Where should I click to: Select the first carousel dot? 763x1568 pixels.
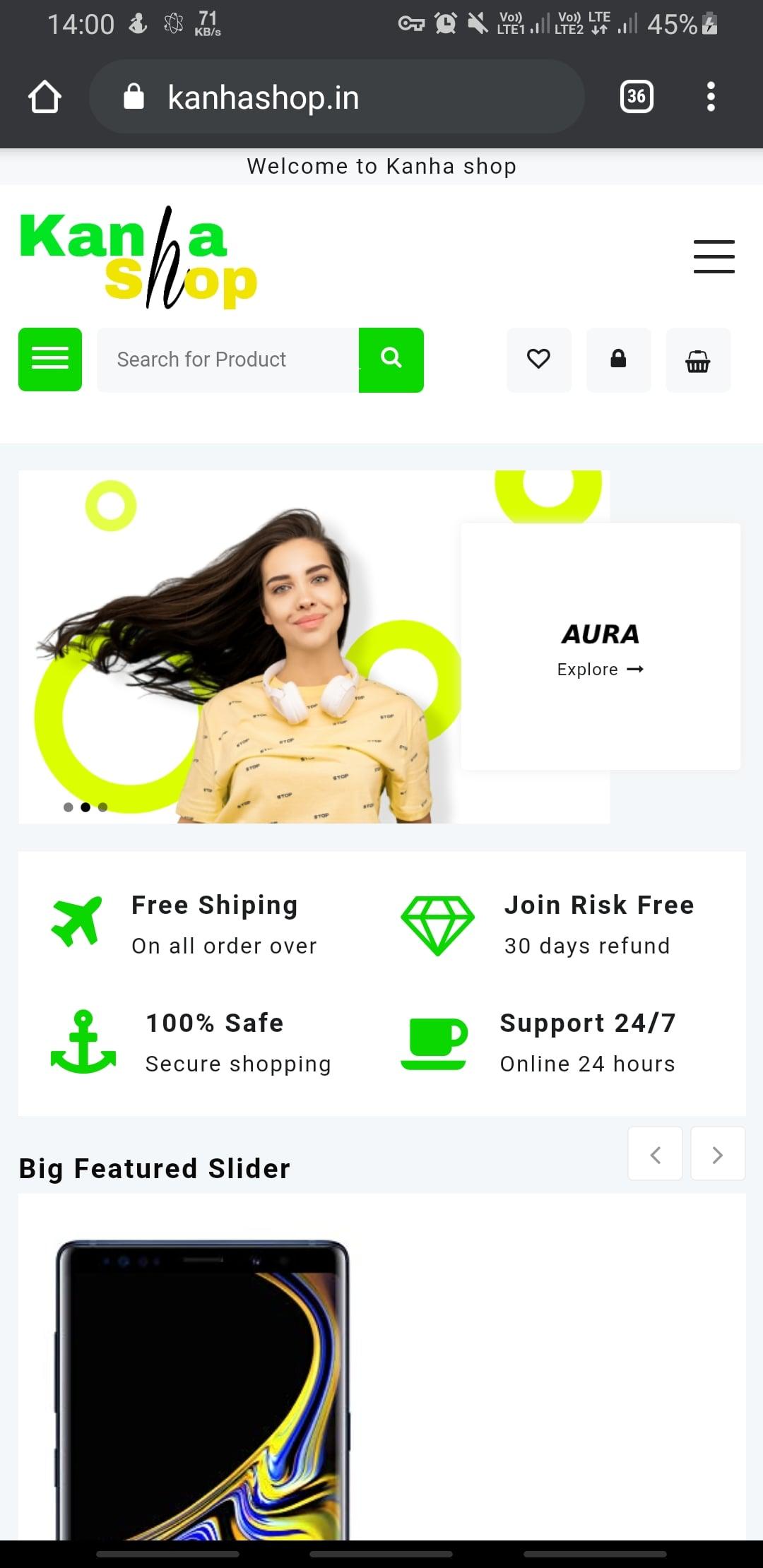(67, 807)
